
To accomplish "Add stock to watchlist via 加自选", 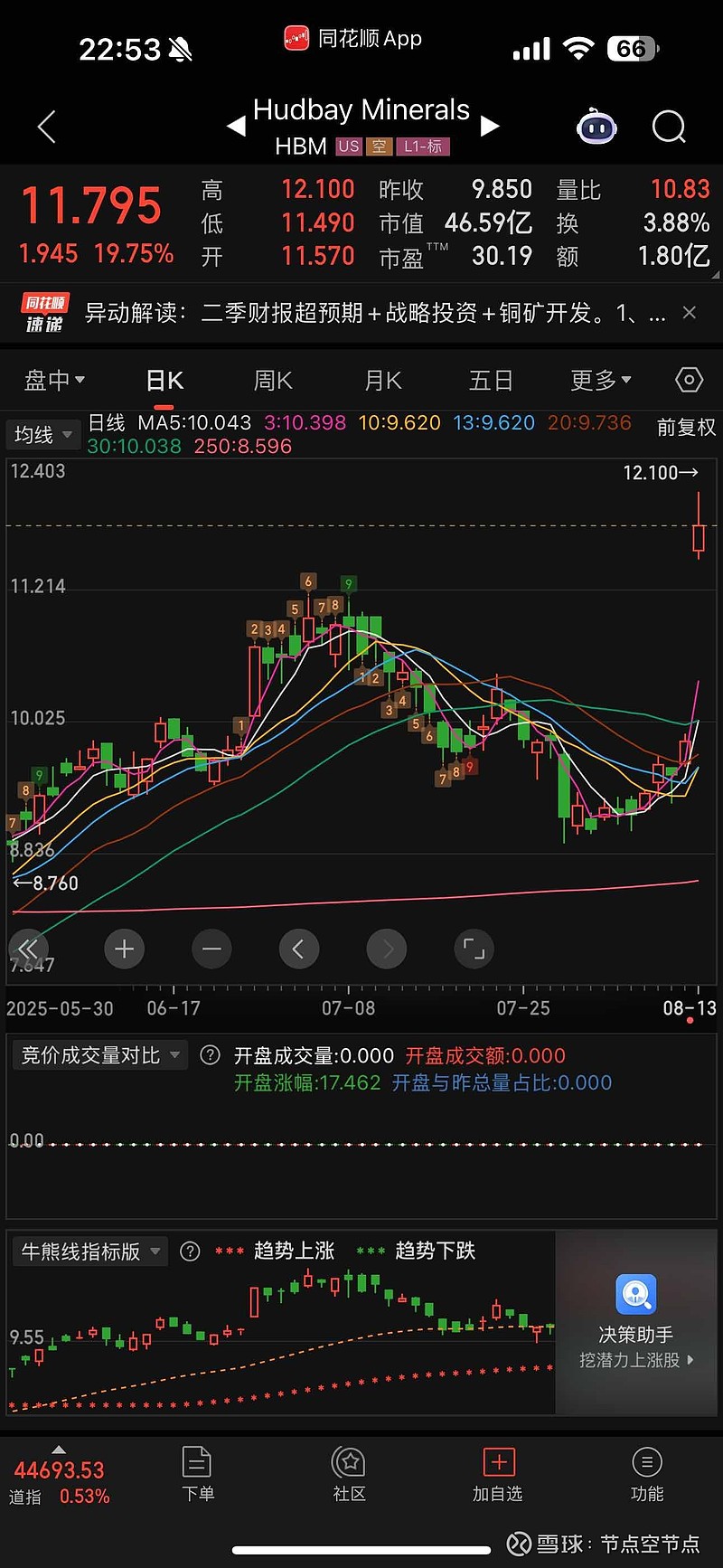I will [498, 1474].
